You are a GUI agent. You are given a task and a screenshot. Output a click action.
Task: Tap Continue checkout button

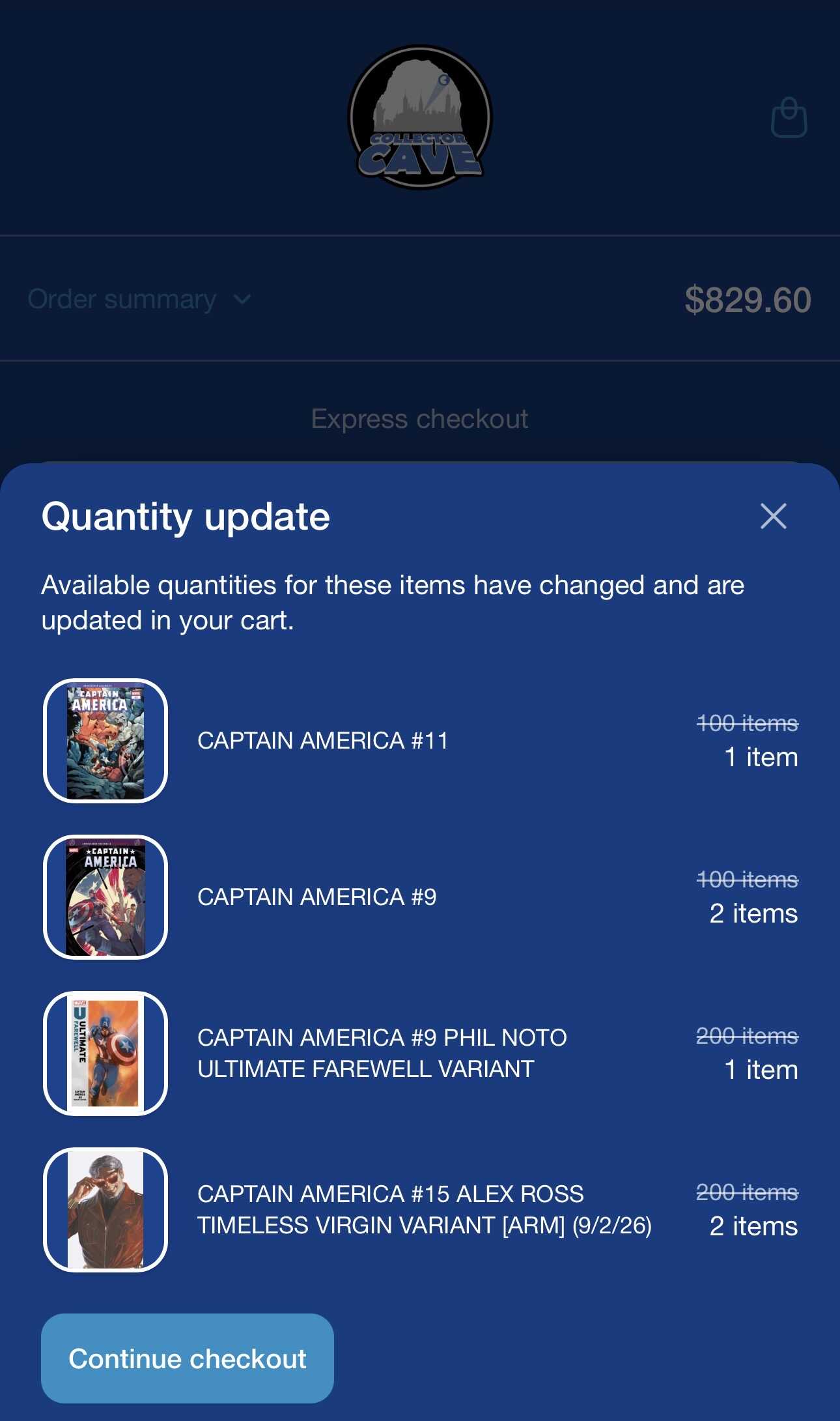(x=188, y=1358)
